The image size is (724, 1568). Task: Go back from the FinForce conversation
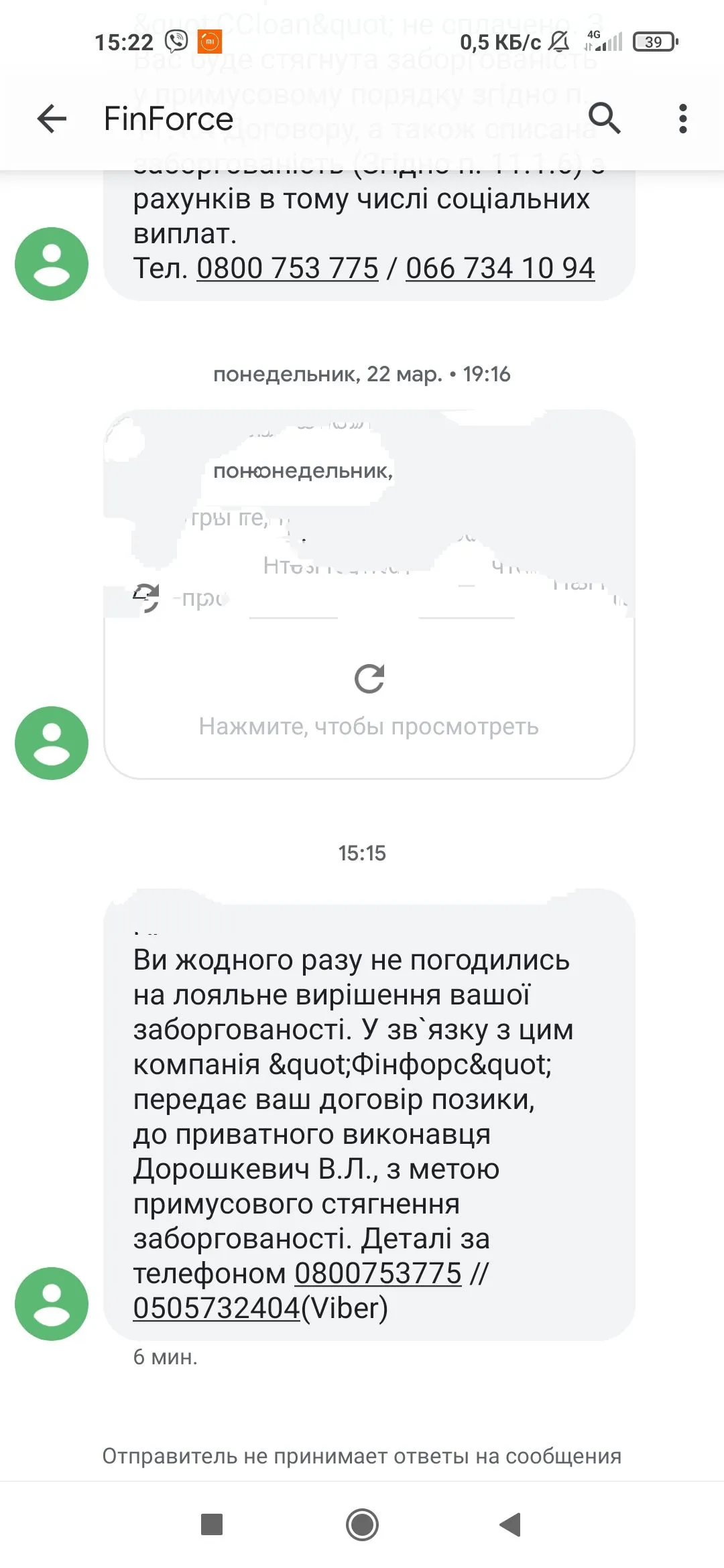pyautogui.click(x=52, y=119)
